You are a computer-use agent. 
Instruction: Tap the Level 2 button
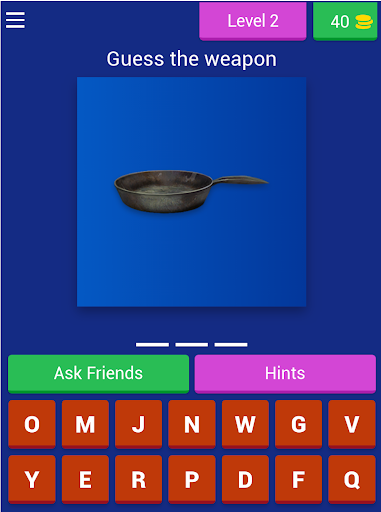click(x=253, y=21)
